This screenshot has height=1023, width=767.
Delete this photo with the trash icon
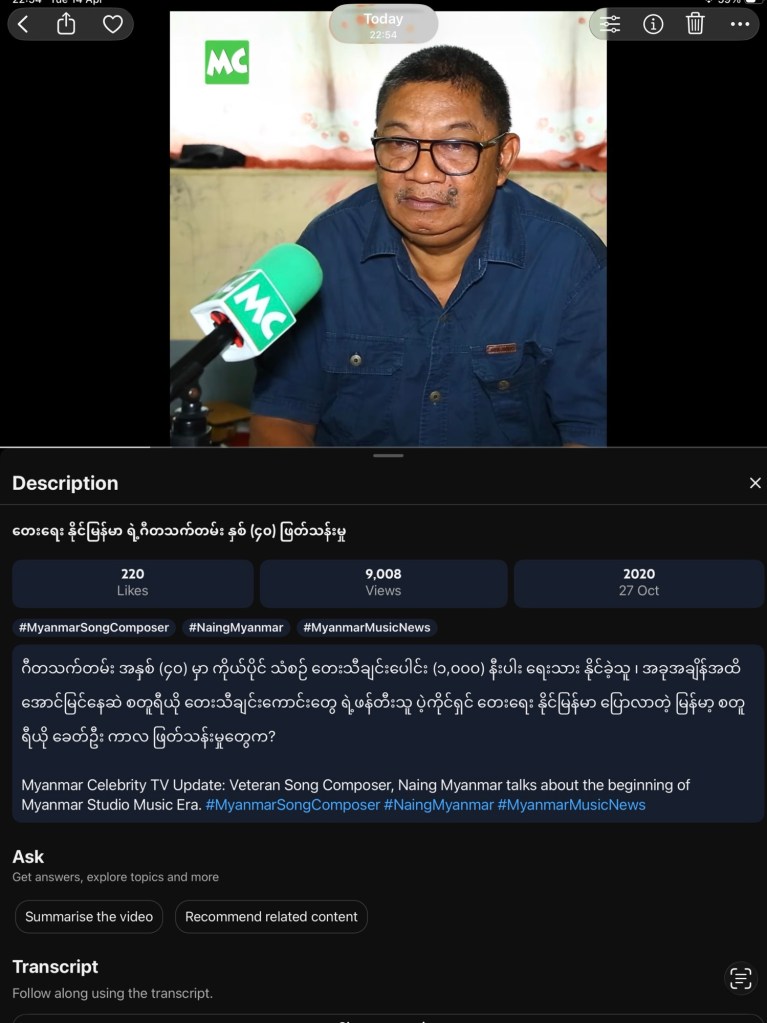click(x=696, y=24)
